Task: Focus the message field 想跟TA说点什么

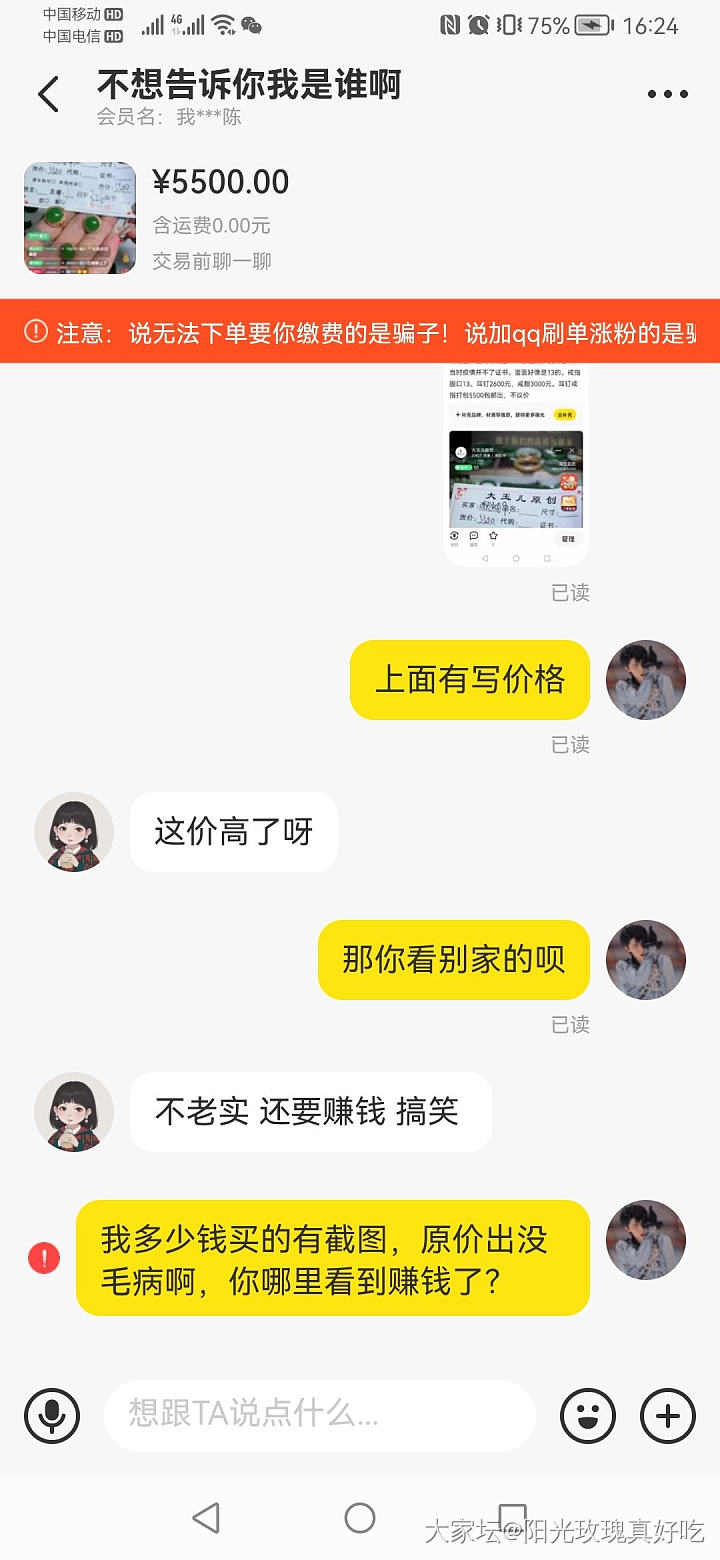Action: [320, 1416]
